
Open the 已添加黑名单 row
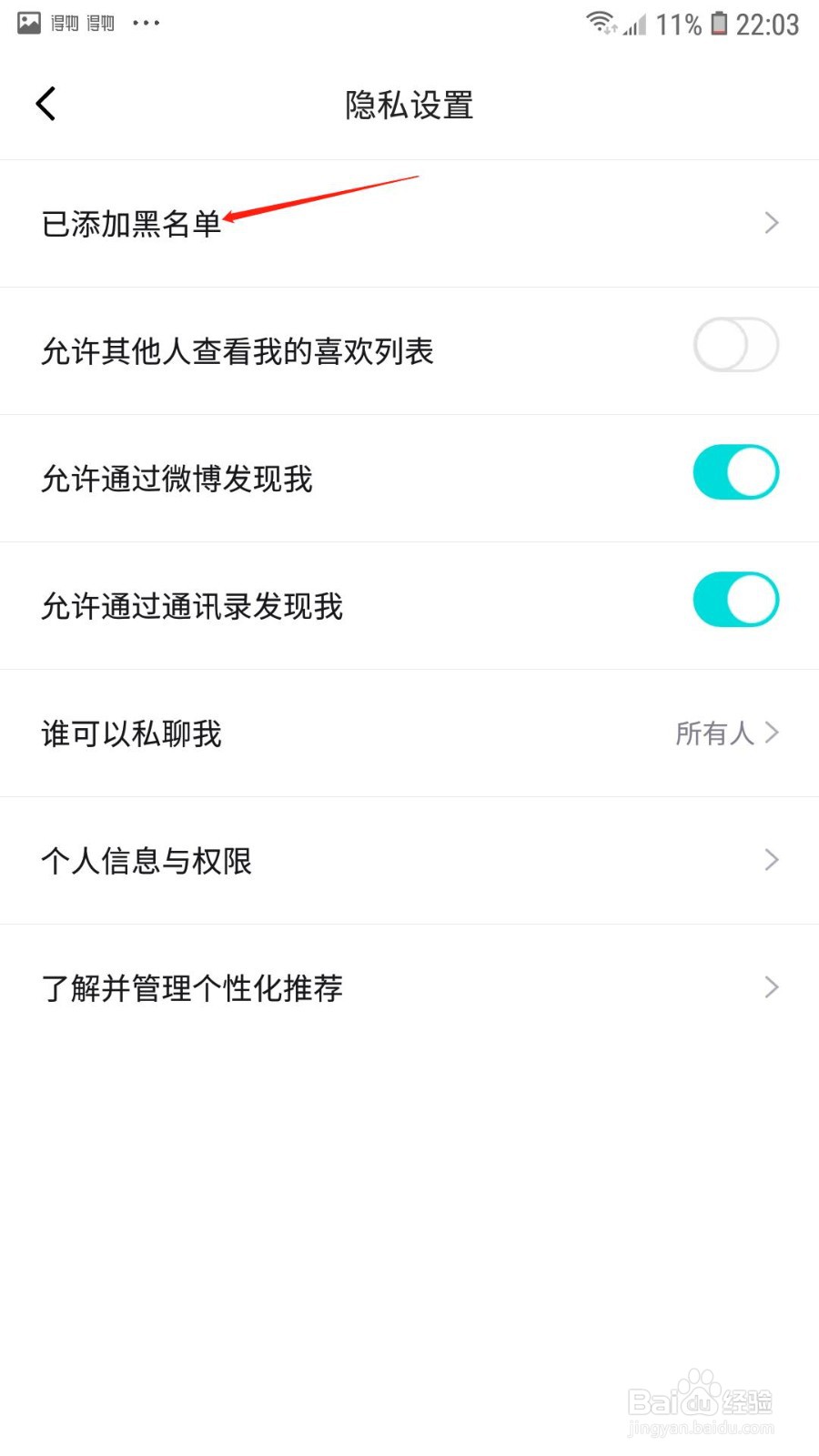(409, 224)
